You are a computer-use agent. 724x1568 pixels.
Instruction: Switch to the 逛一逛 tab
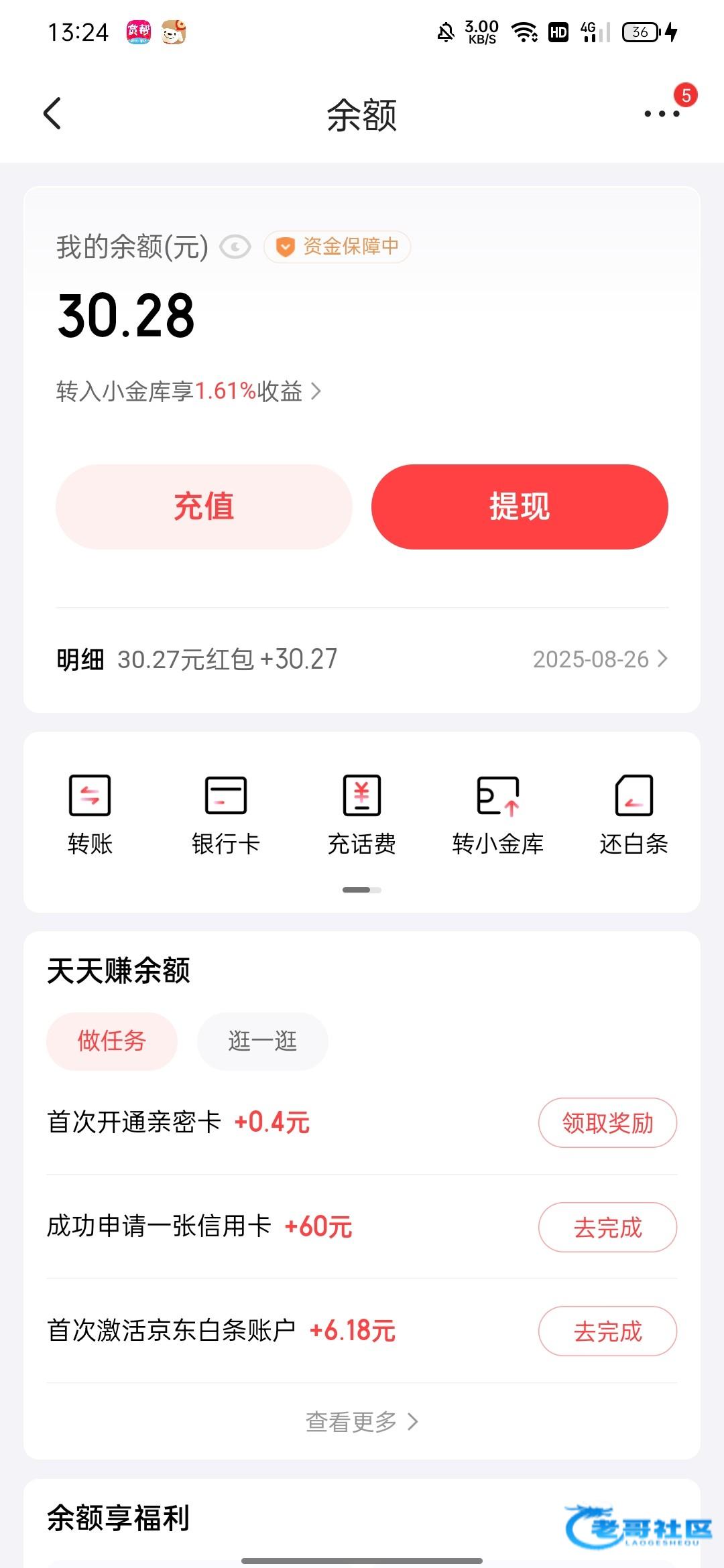coord(262,1041)
